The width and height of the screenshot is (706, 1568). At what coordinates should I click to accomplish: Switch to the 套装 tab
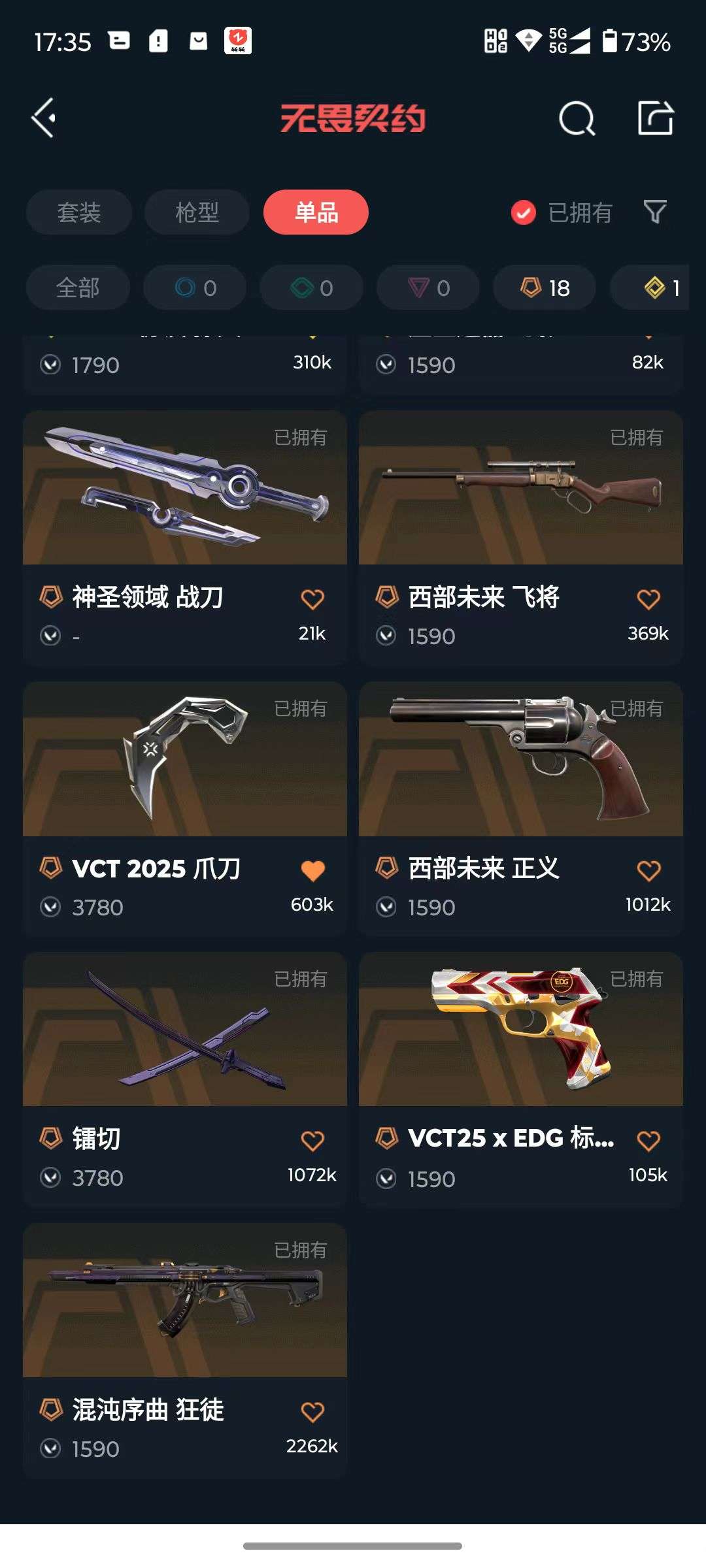(78, 212)
